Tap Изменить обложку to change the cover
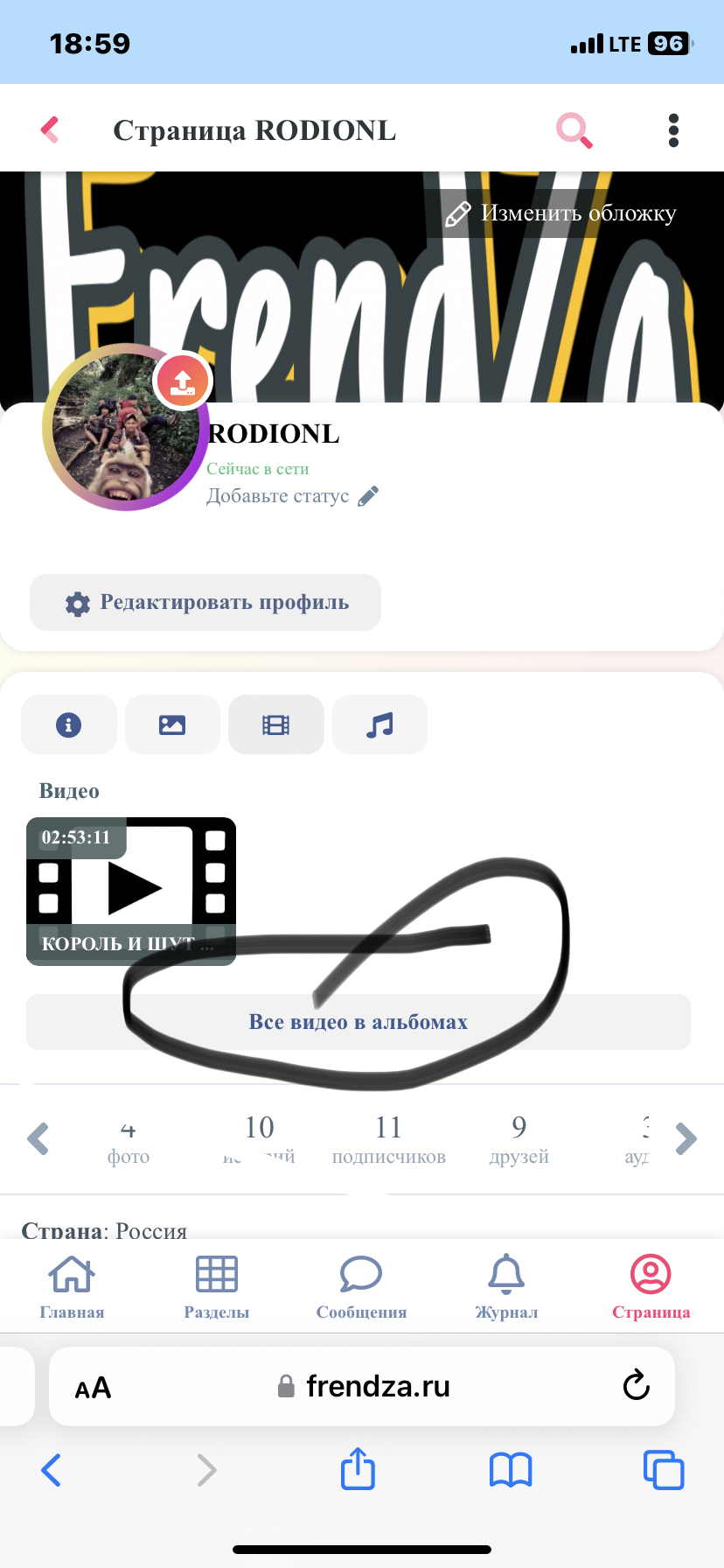Image resolution: width=724 pixels, height=1568 pixels. [560, 213]
